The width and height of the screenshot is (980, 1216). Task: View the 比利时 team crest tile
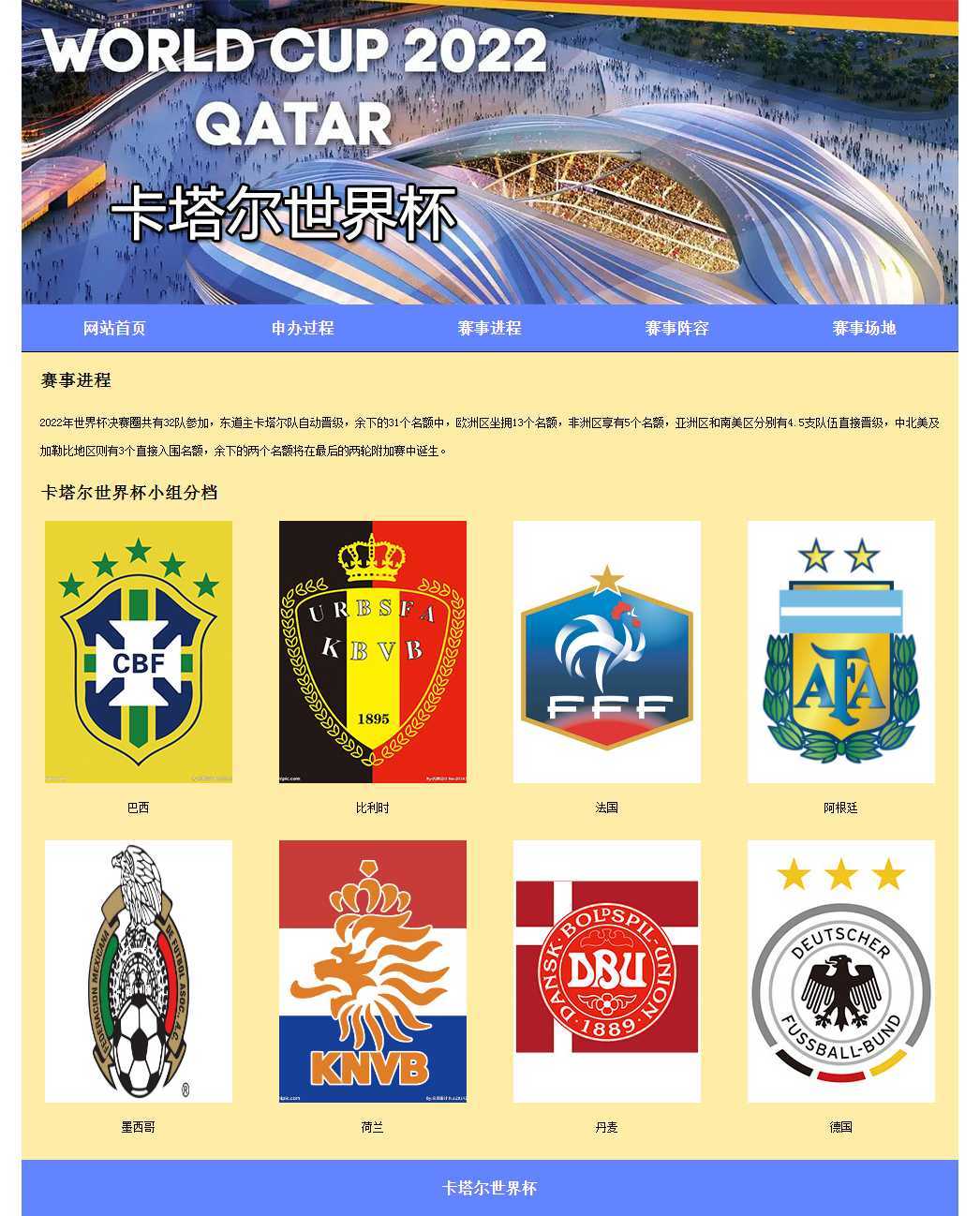pyautogui.click(x=373, y=652)
